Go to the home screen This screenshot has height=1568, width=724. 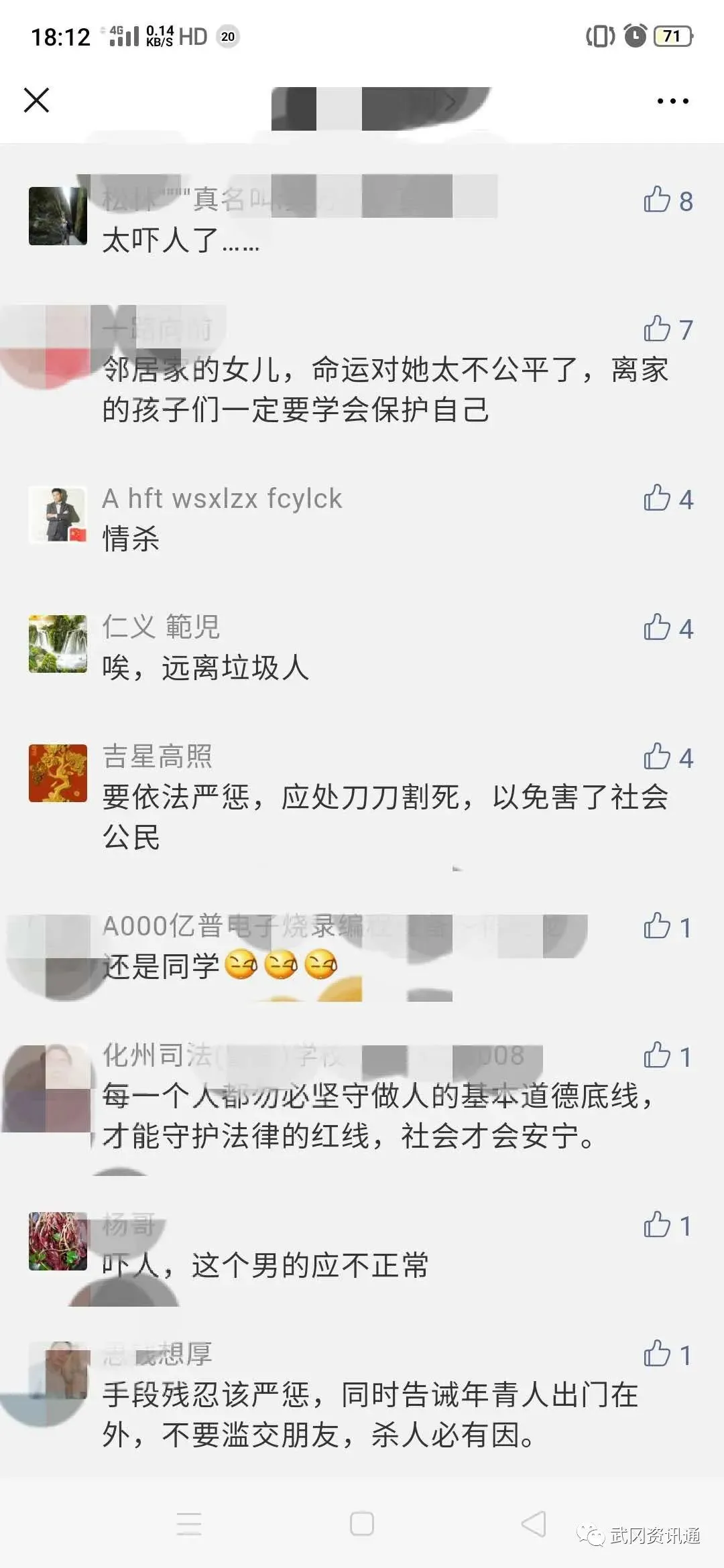coord(362,1524)
